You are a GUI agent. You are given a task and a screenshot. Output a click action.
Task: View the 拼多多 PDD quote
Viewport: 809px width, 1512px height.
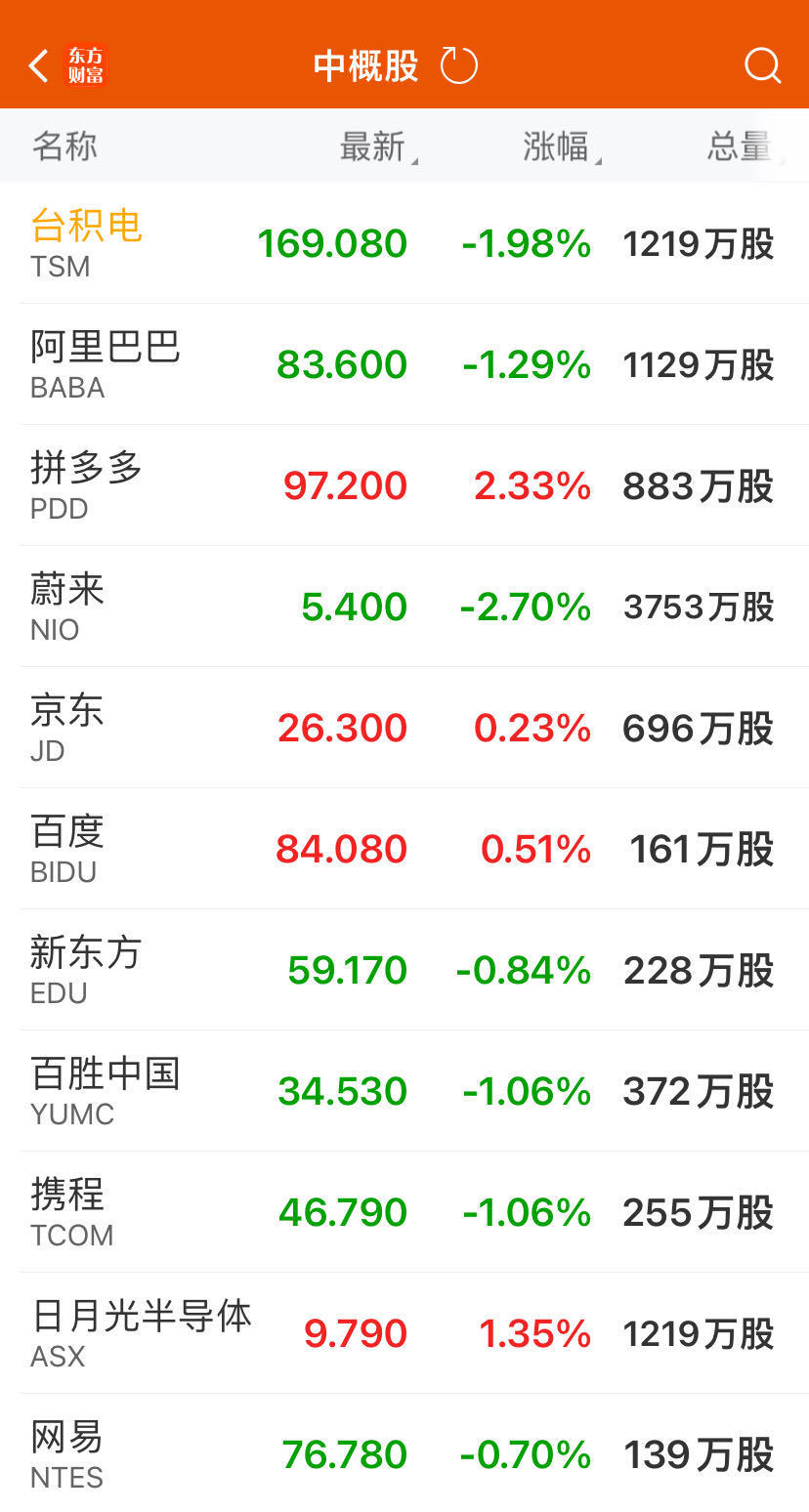coord(404,485)
